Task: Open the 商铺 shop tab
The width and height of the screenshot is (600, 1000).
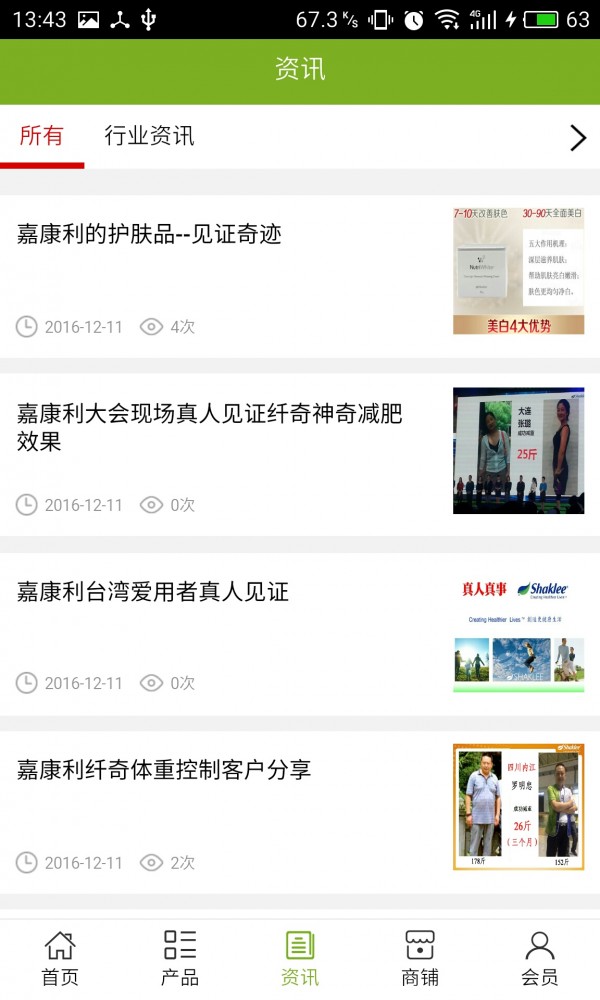Action: point(420,959)
